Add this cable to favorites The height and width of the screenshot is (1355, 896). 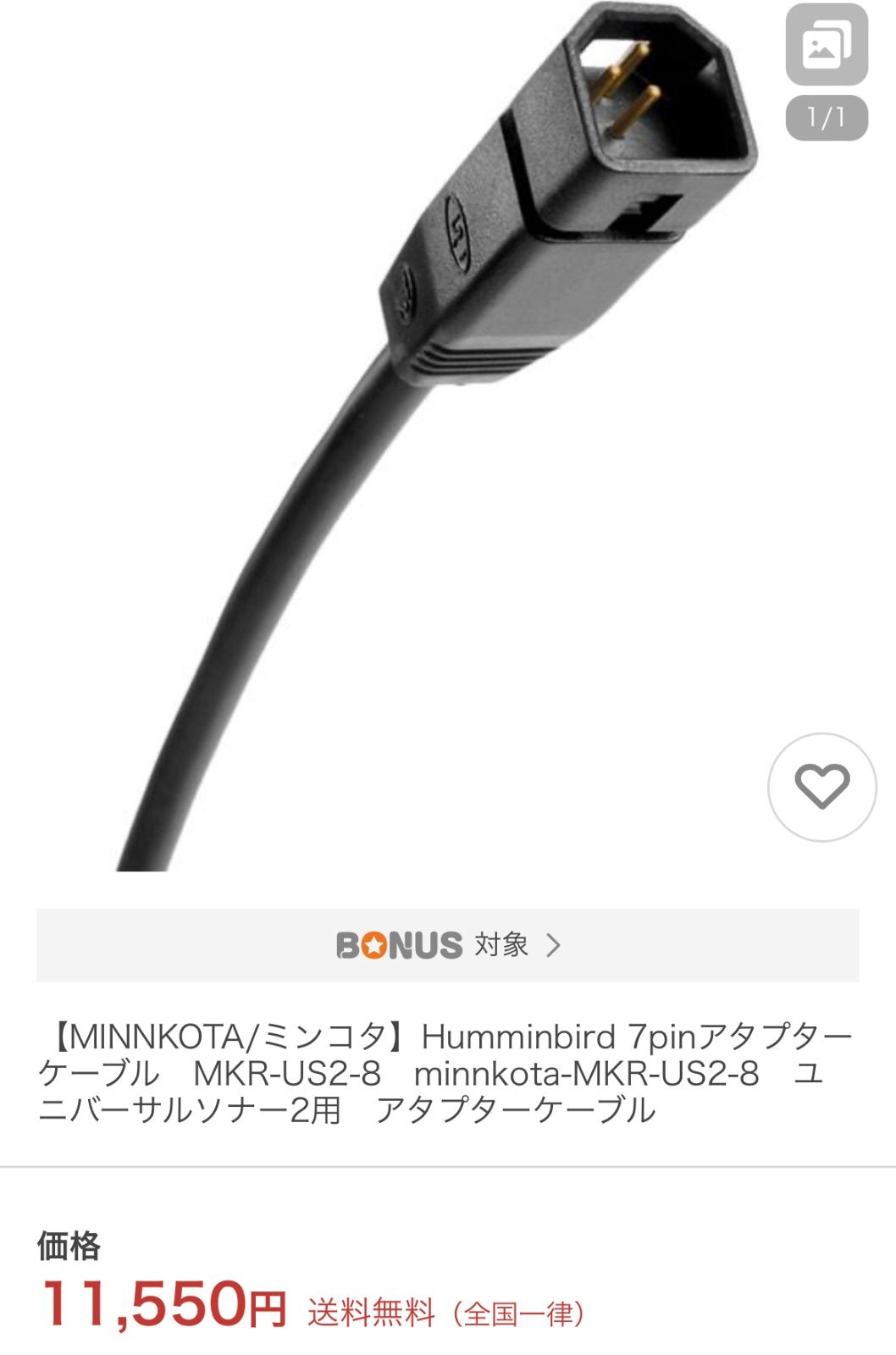(821, 787)
